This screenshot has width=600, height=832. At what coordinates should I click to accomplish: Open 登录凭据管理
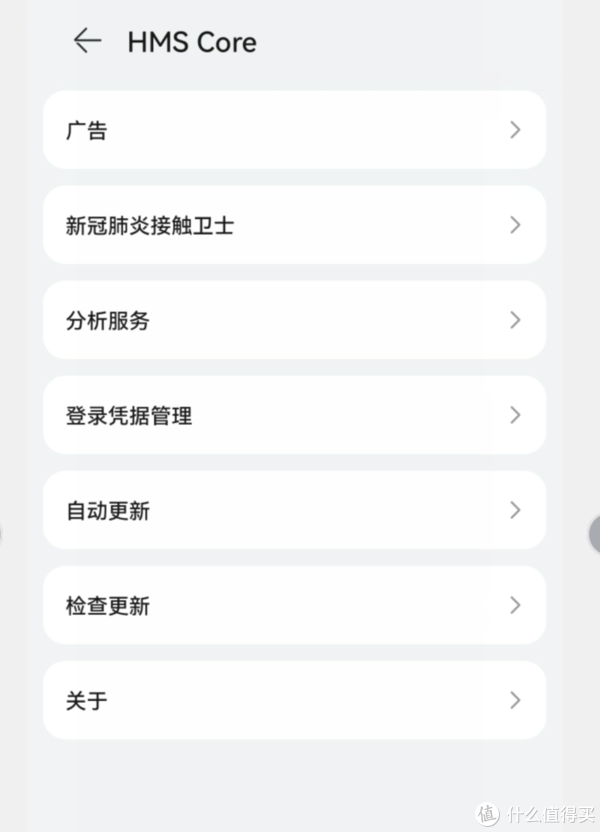tap(294, 415)
